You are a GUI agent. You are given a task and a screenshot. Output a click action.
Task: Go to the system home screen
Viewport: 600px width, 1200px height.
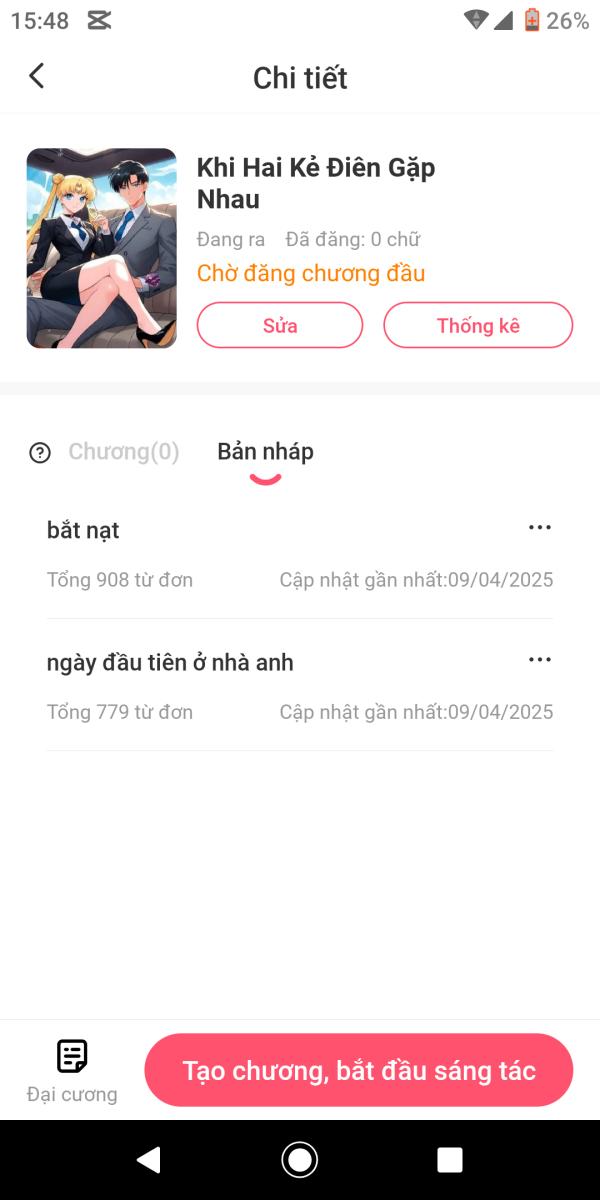[300, 1160]
